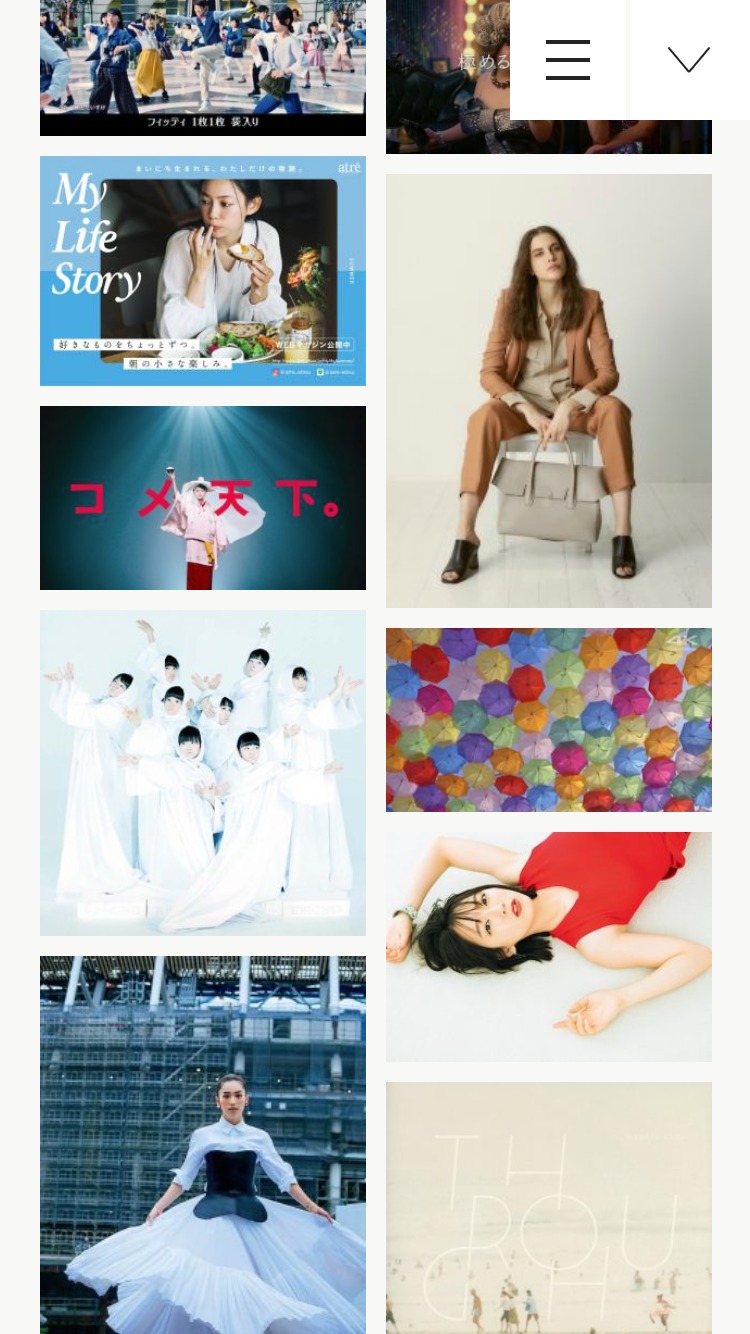Open the dancing crowd street photo tile
This screenshot has height=1334, width=750.
(x=203, y=68)
